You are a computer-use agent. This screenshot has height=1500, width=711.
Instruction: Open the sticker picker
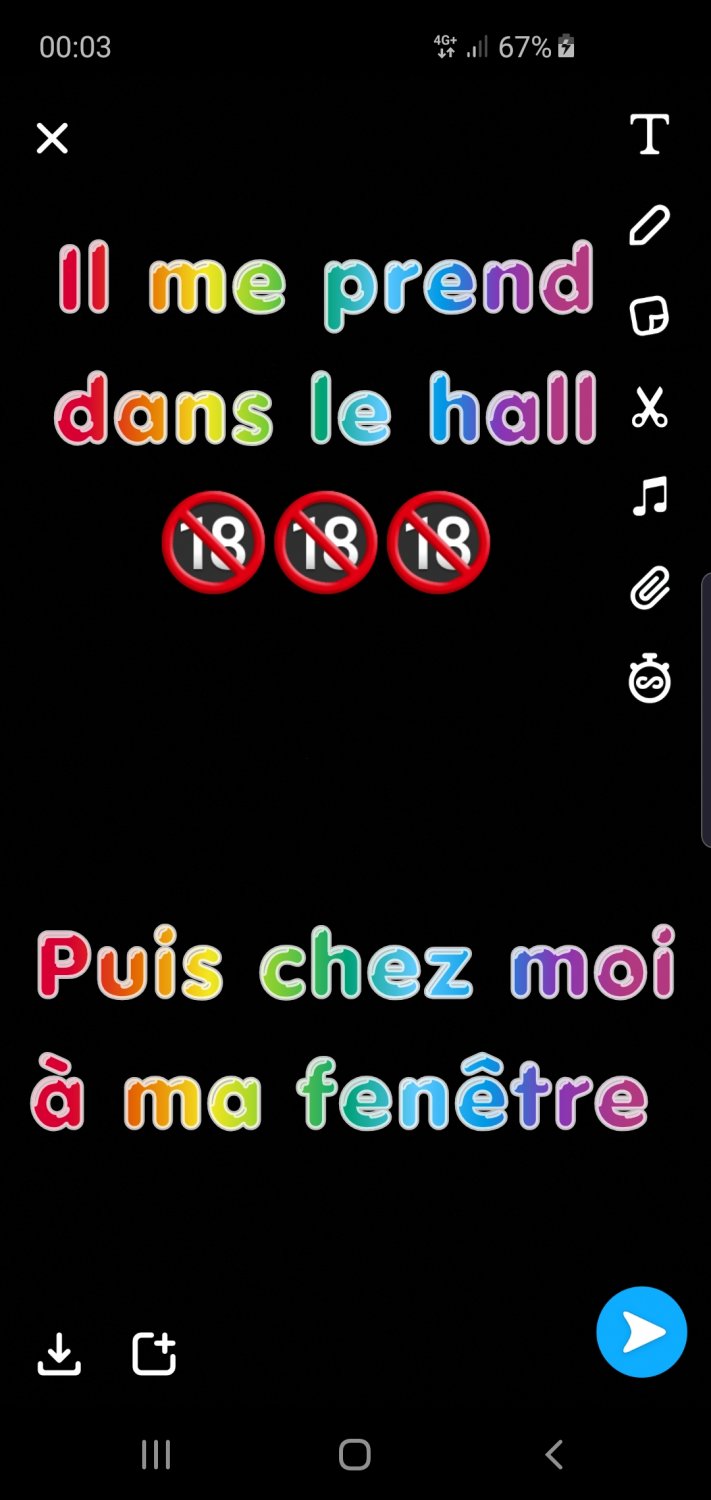[649, 316]
